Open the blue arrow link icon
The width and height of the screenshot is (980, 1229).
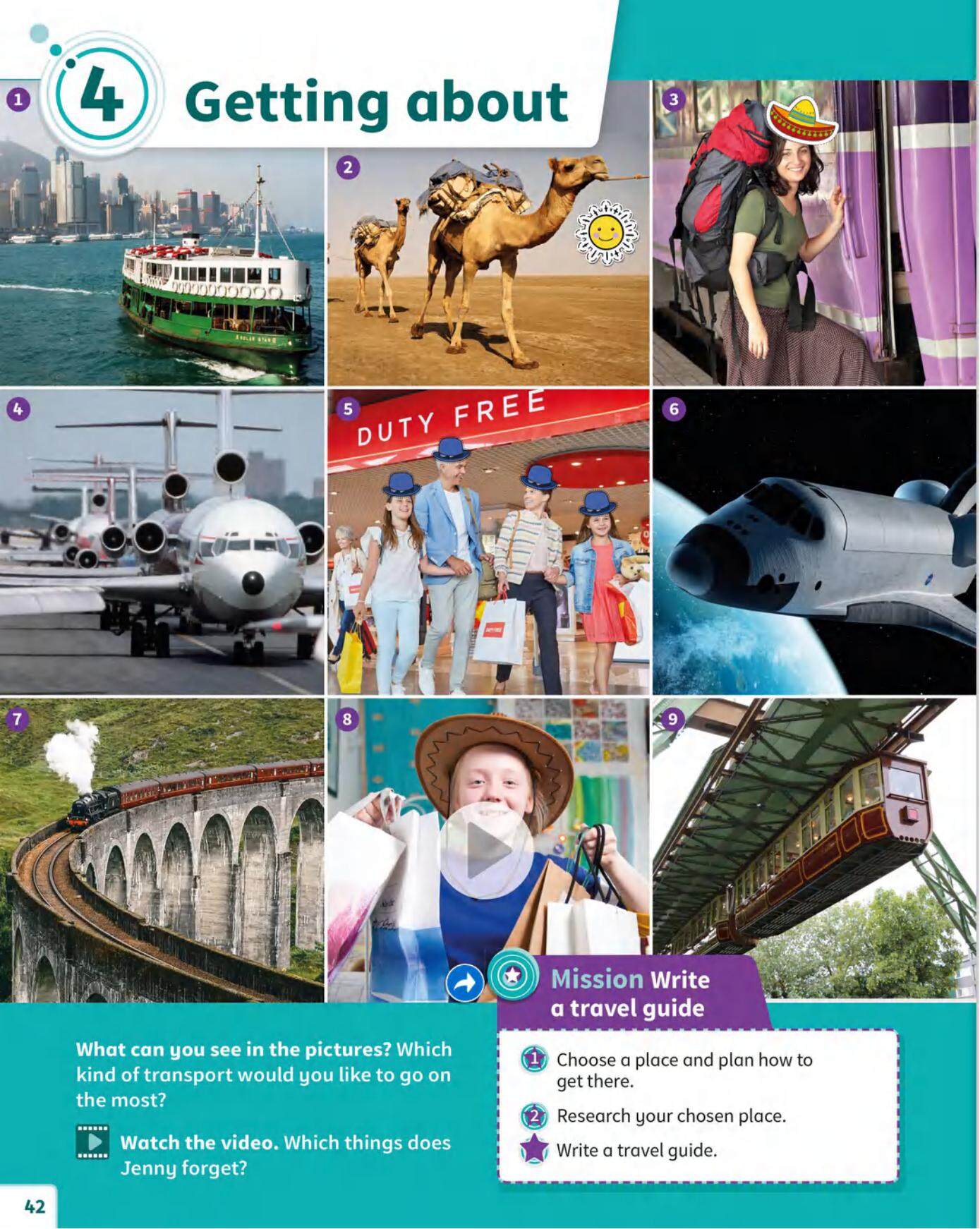point(465,983)
